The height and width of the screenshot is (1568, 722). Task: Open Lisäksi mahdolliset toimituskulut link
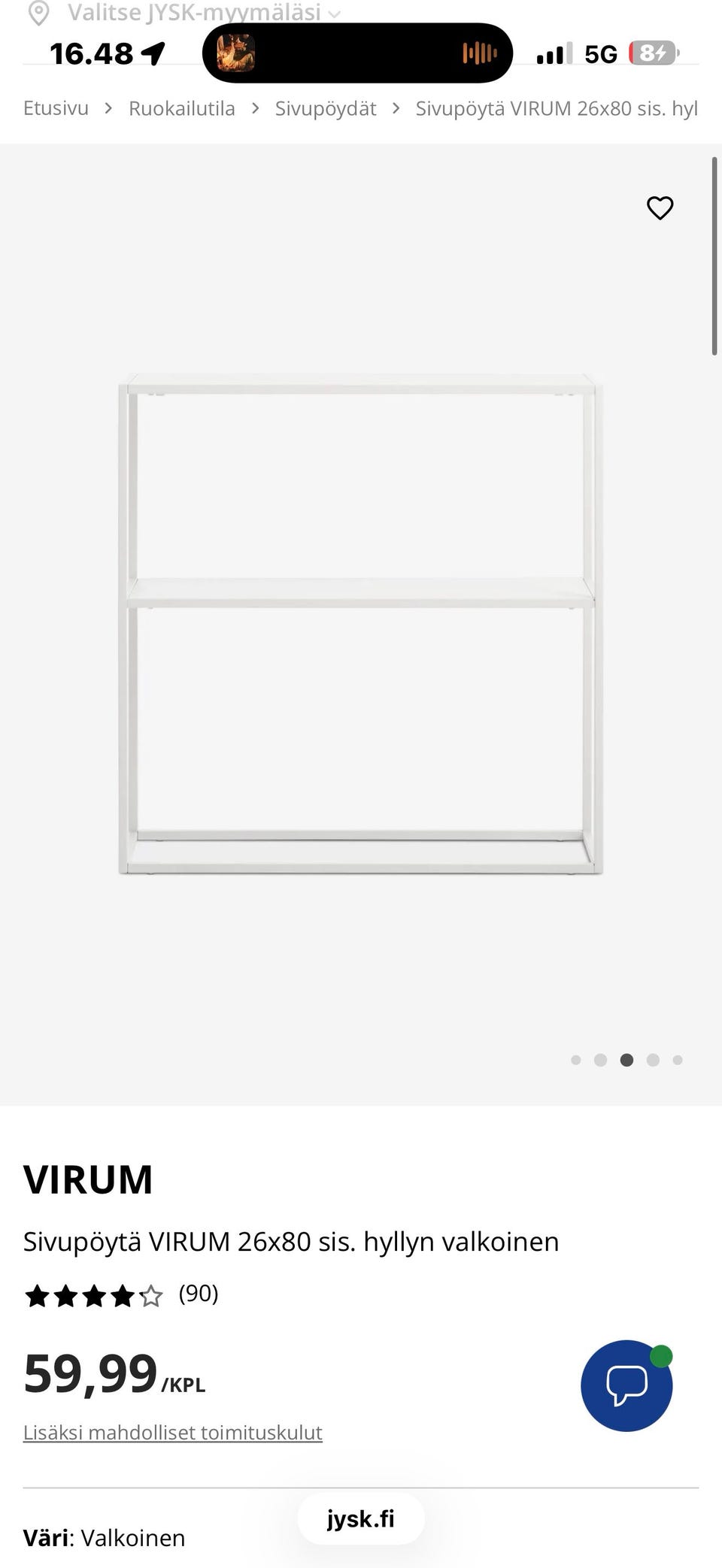point(173,1432)
